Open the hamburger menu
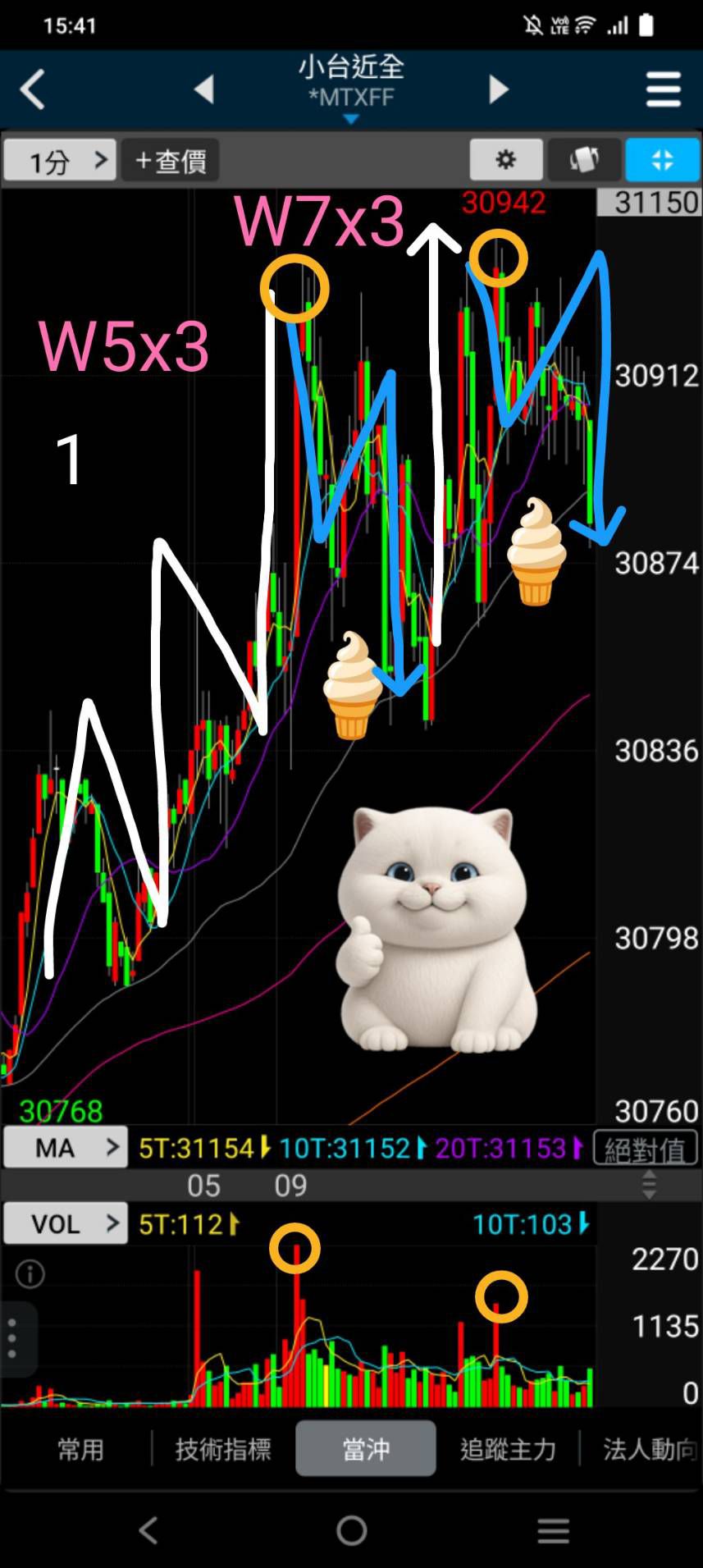The height and width of the screenshot is (1568, 703). click(x=663, y=89)
